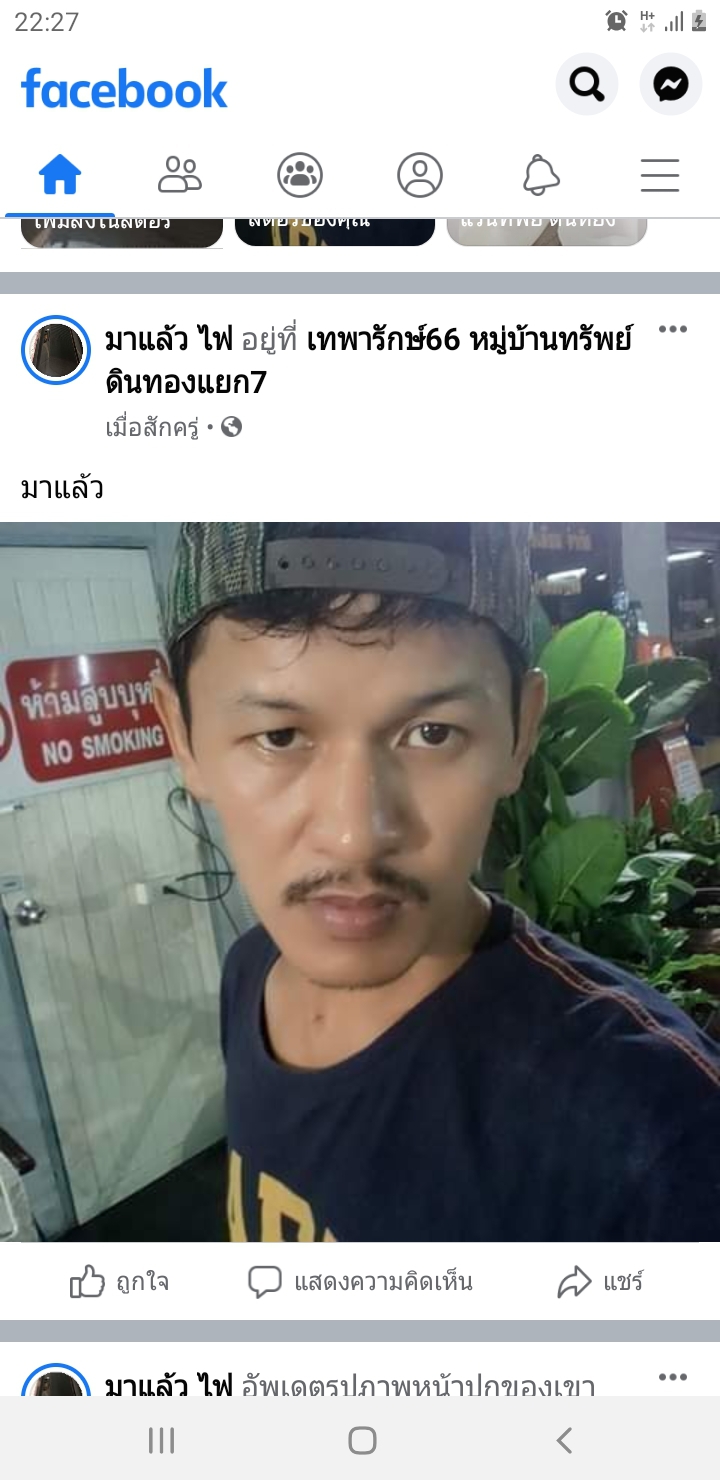Switch to the Groups tab

(x=300, y=176)
